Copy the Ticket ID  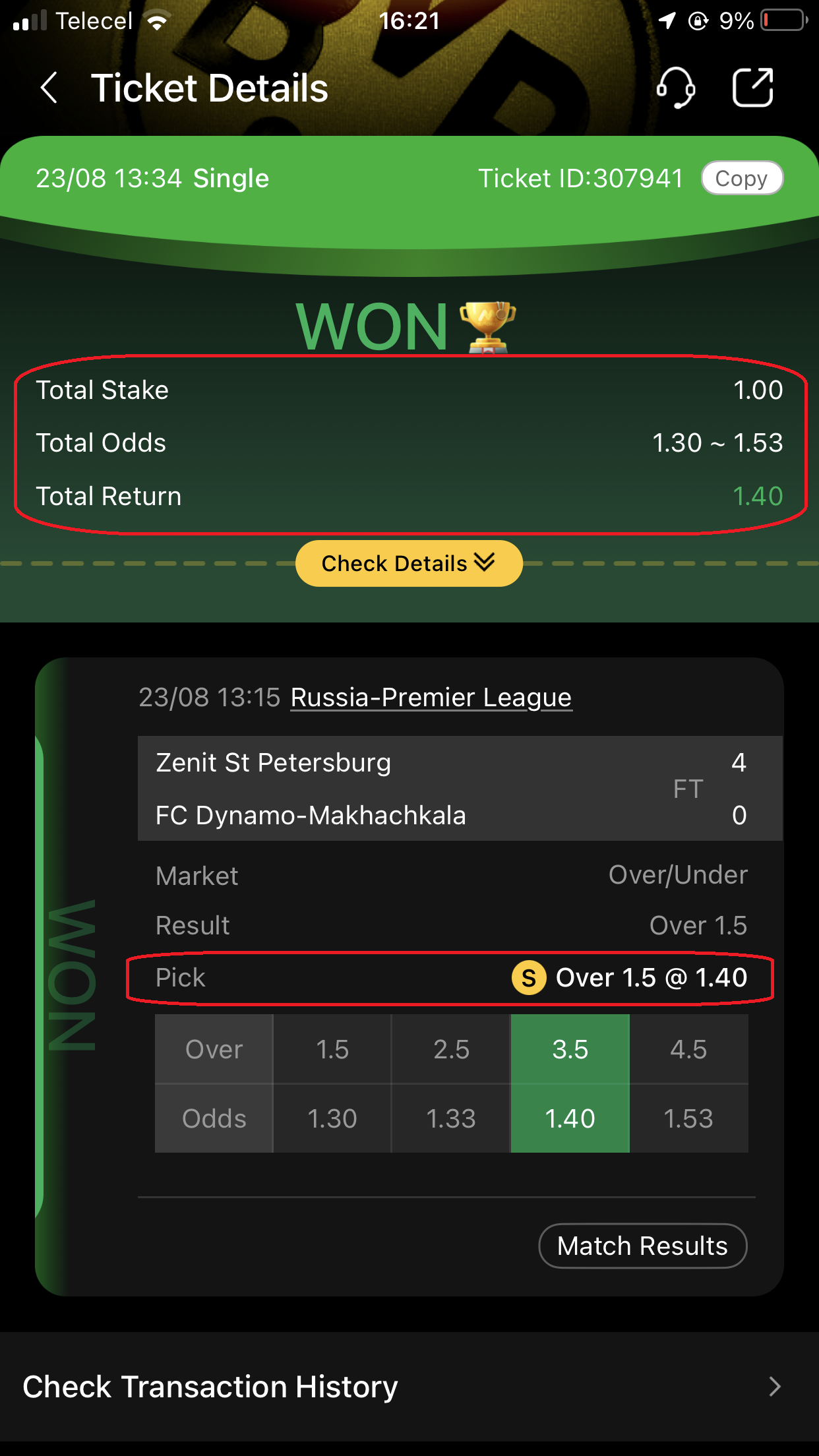click(x=741, y=179)
